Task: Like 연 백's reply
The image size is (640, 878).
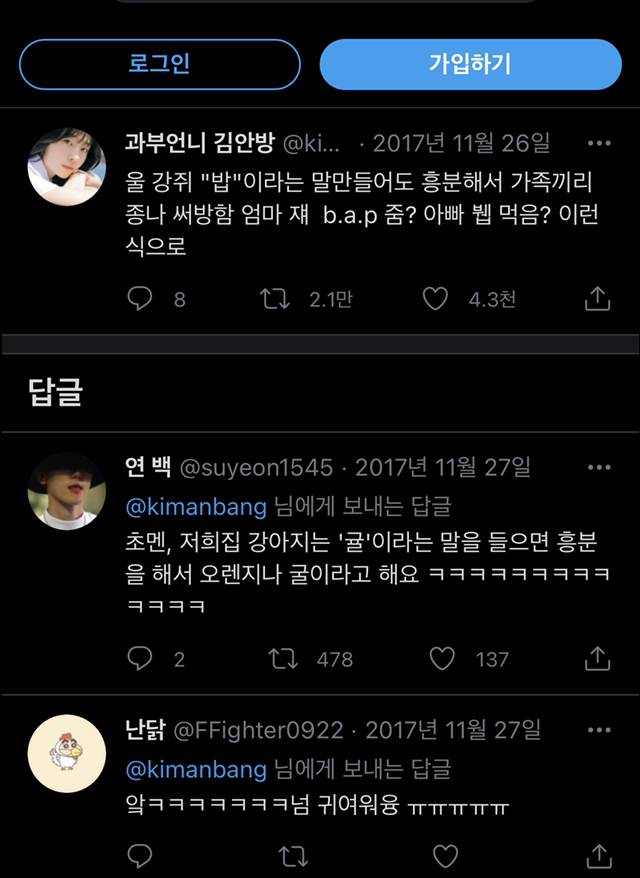Action: pos(442,658)
